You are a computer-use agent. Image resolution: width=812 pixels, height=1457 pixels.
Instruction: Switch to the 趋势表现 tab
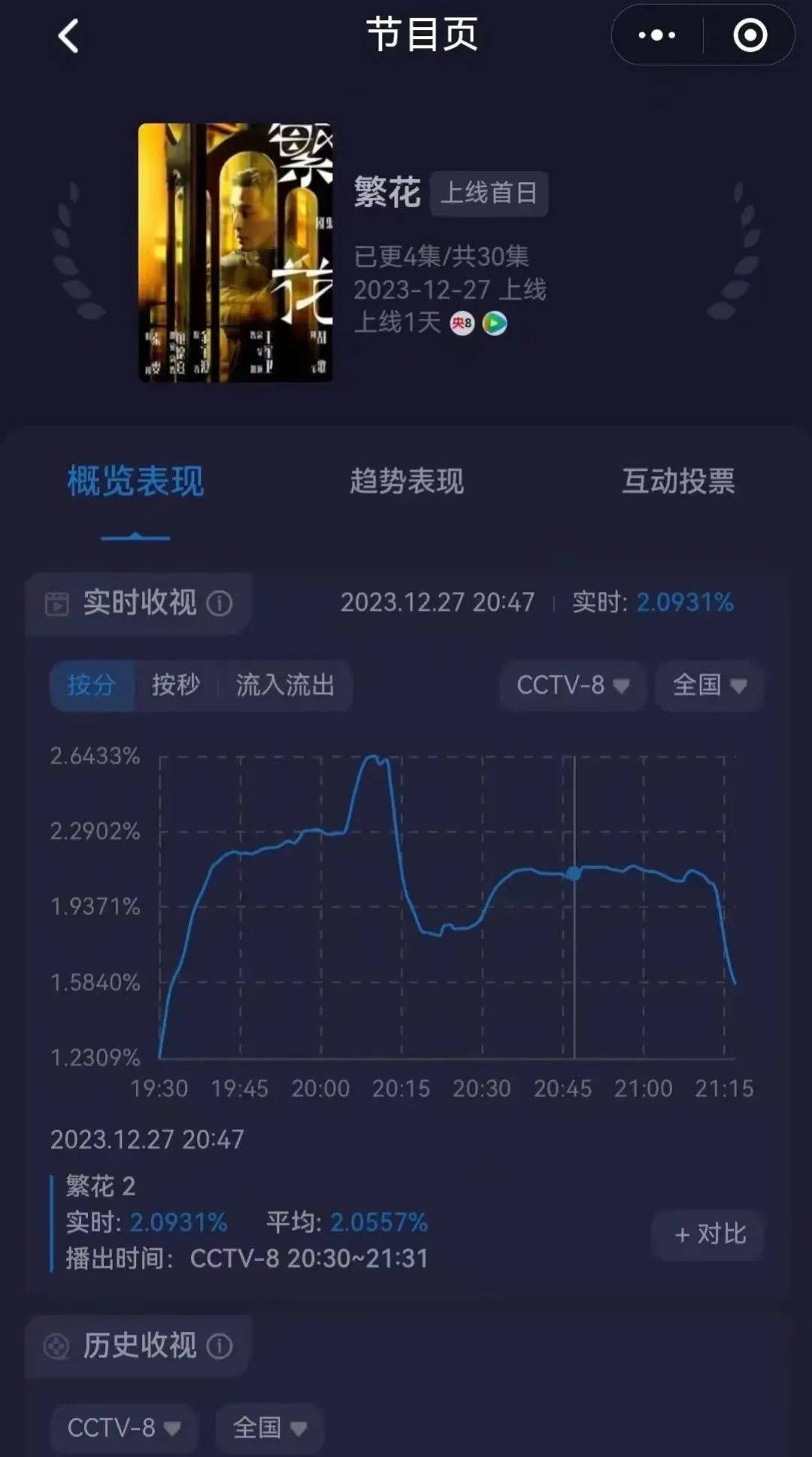(x=410, y=482)
